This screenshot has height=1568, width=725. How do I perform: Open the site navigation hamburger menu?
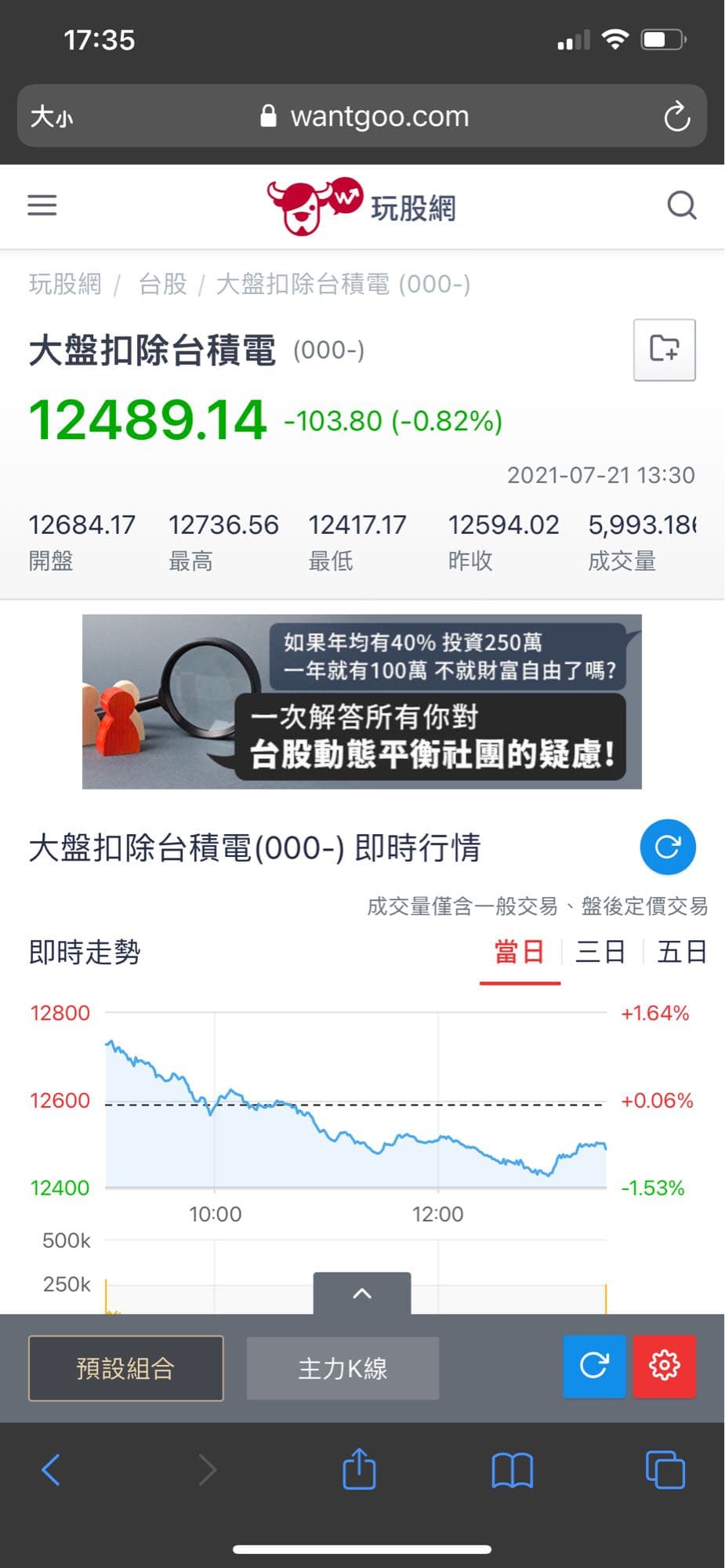pos(42,205)
